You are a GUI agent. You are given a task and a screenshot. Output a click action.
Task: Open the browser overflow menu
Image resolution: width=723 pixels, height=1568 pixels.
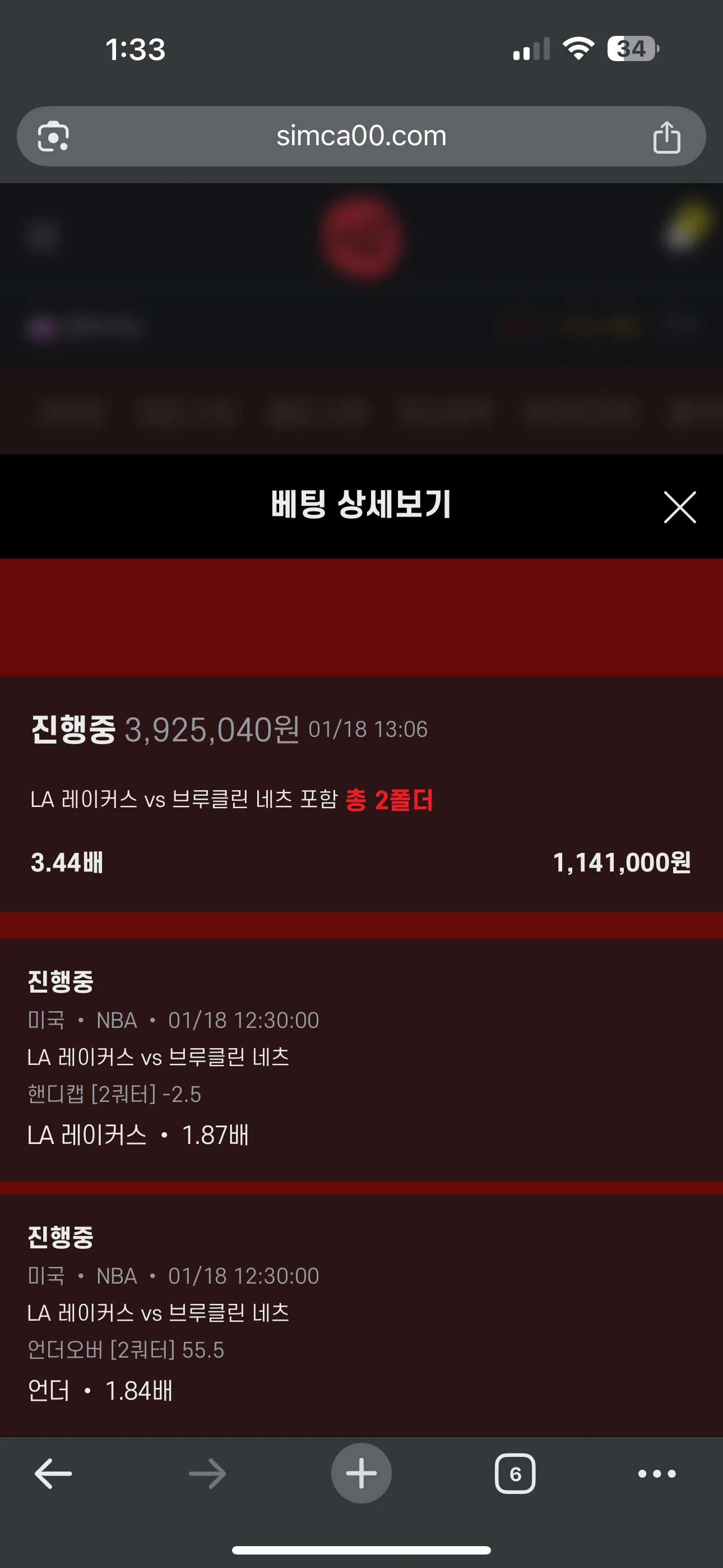657,1474
